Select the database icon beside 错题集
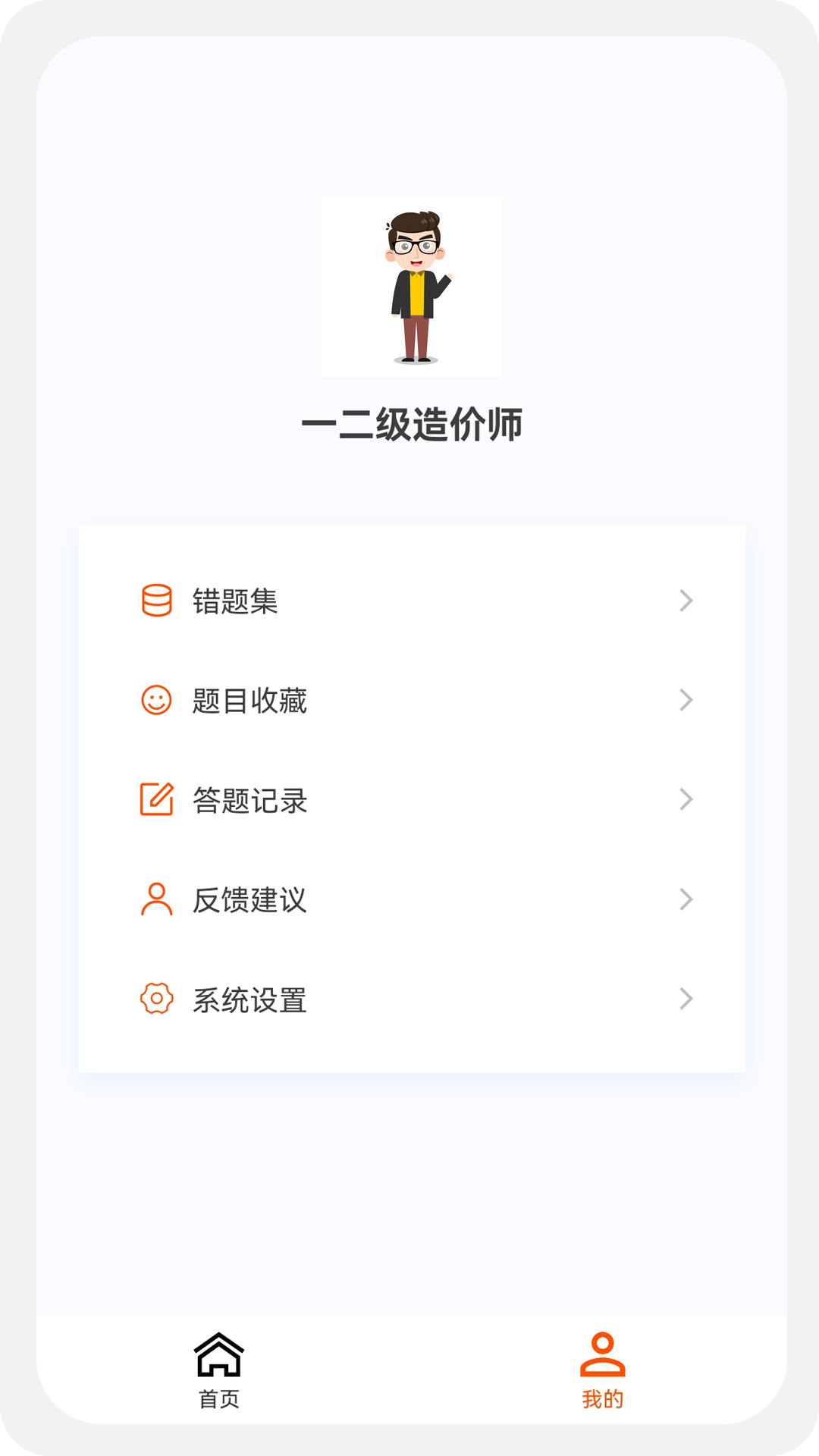Screen dimensions: 819x1456 pos(157,601)
